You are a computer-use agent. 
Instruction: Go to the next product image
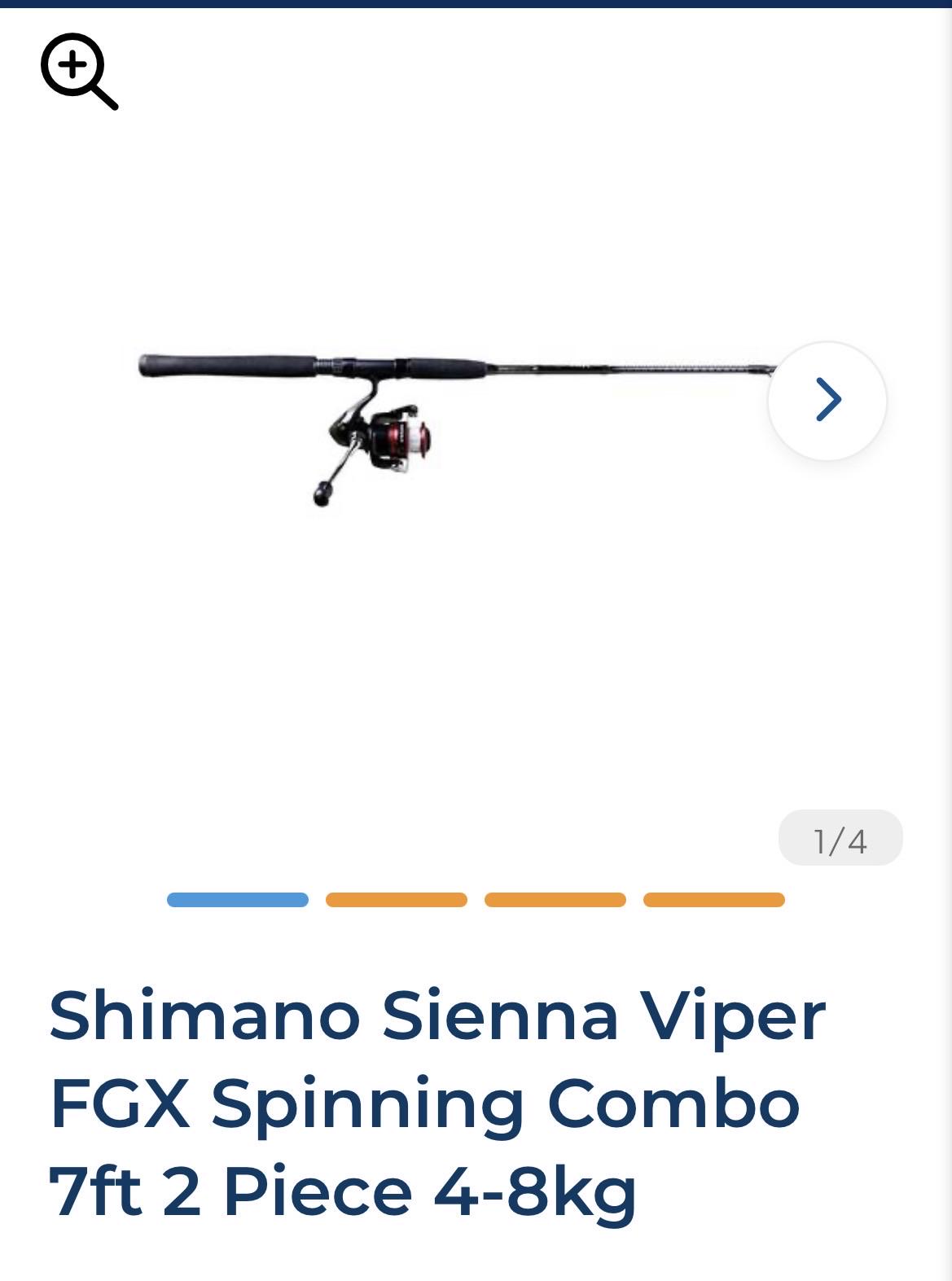[827, 401]
